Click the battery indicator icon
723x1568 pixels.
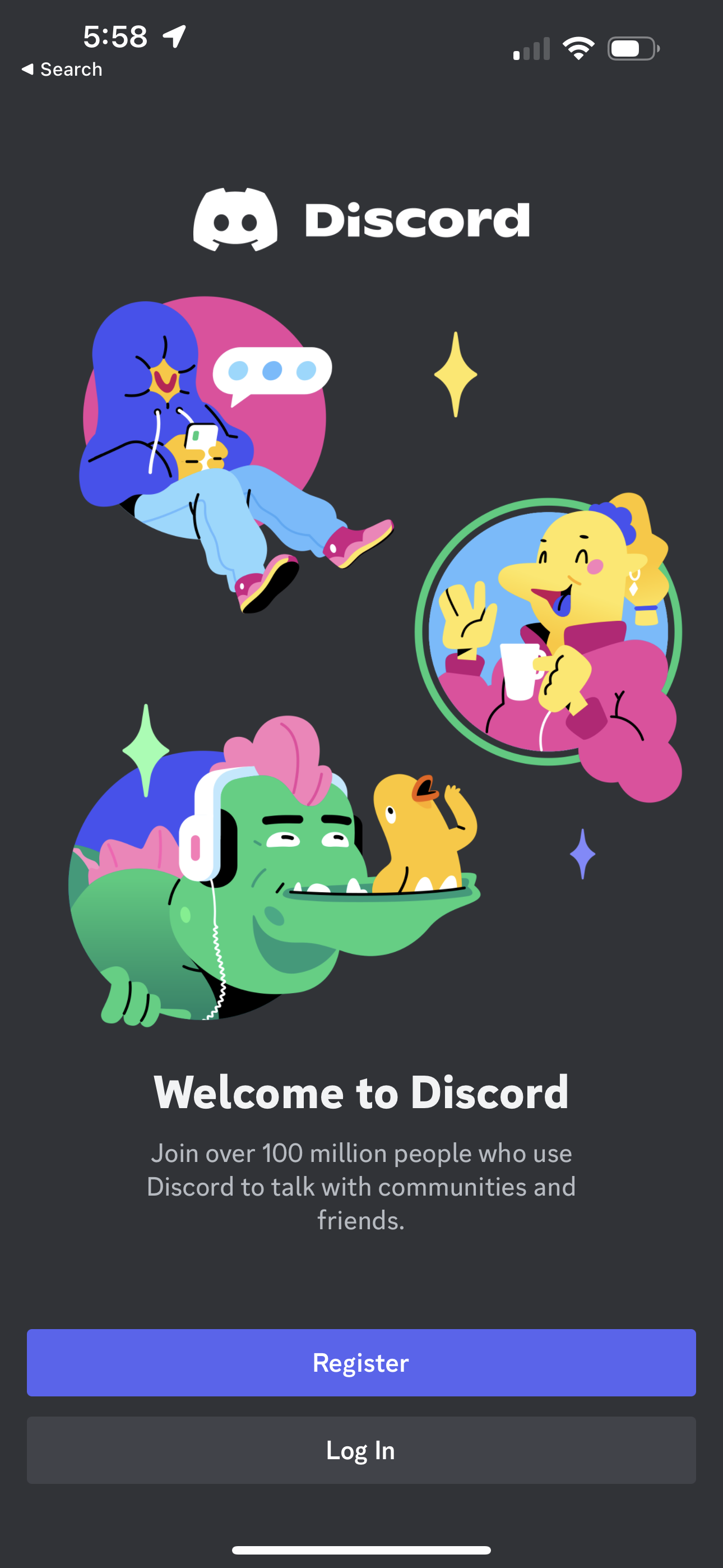point(631,48)
